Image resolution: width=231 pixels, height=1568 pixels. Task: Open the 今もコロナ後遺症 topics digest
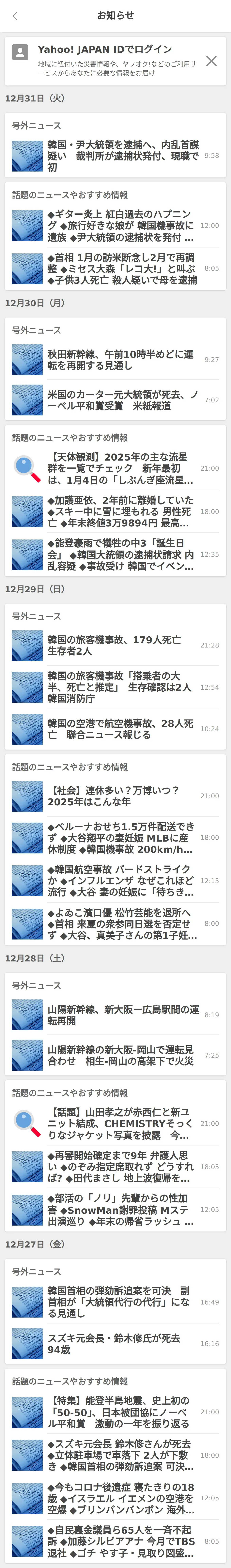(x=122, y=1498)
